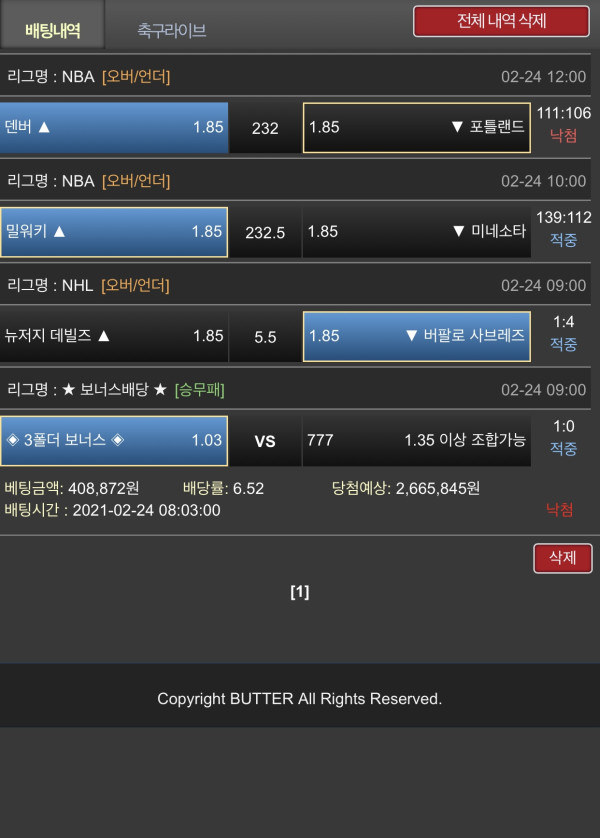Delete all history with 전체 내역 삭제
Viewport: 600px width, 838px height.
coord(501,21)
